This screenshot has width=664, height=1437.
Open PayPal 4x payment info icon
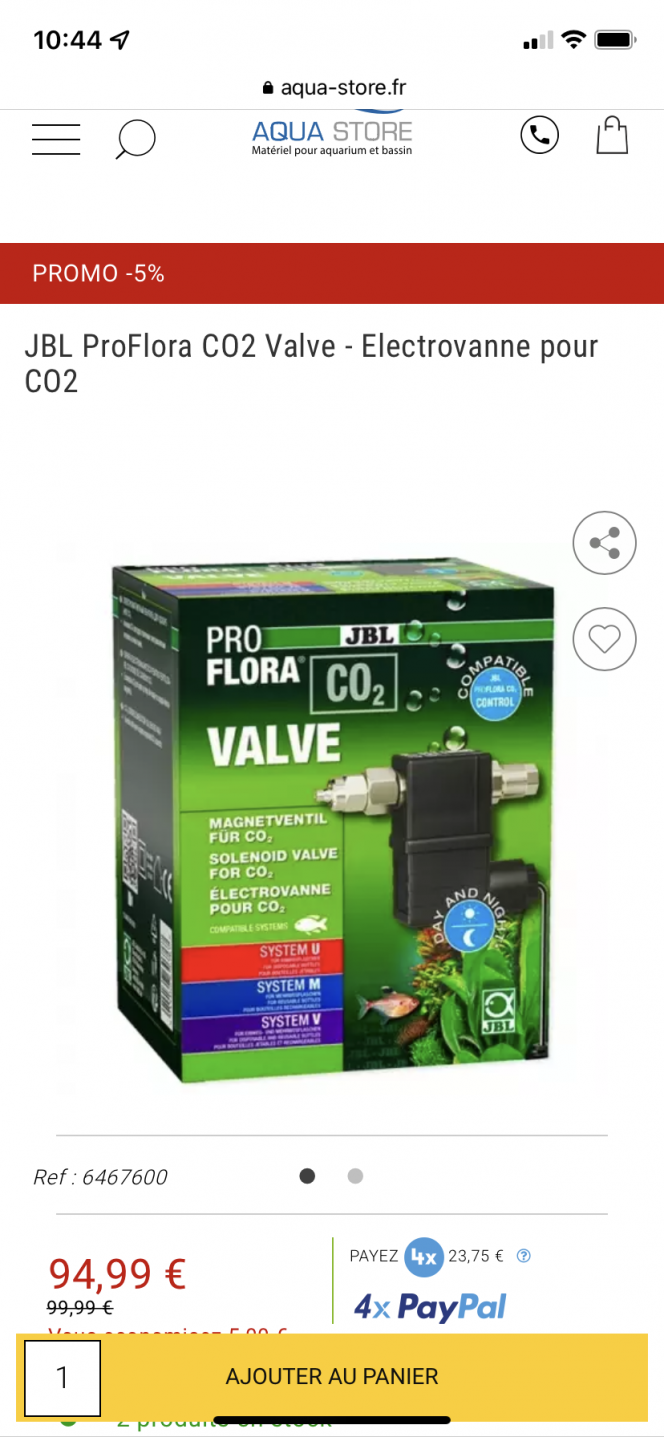pos(524,1256)
